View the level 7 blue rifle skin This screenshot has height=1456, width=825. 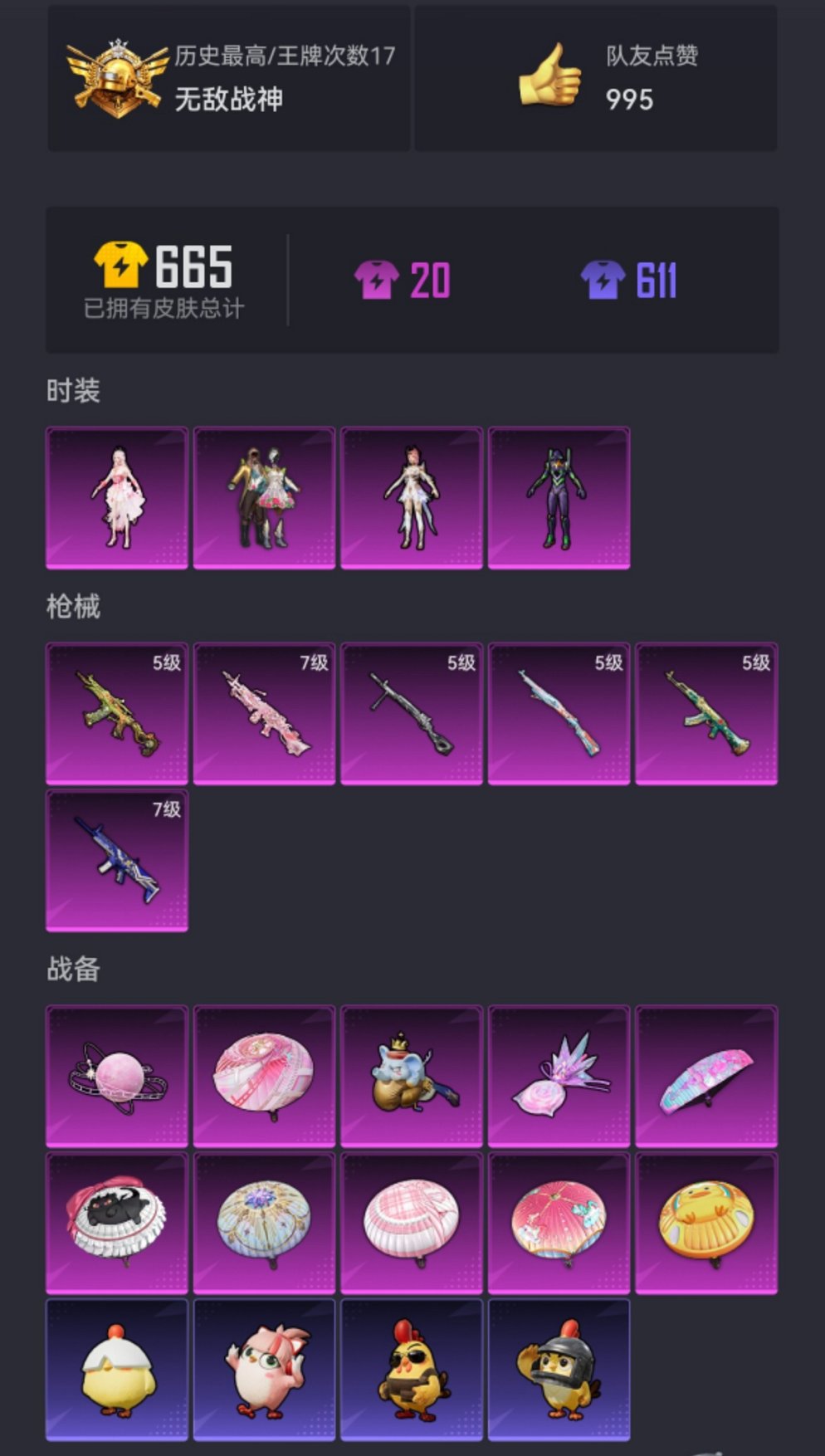pos(117,860)
